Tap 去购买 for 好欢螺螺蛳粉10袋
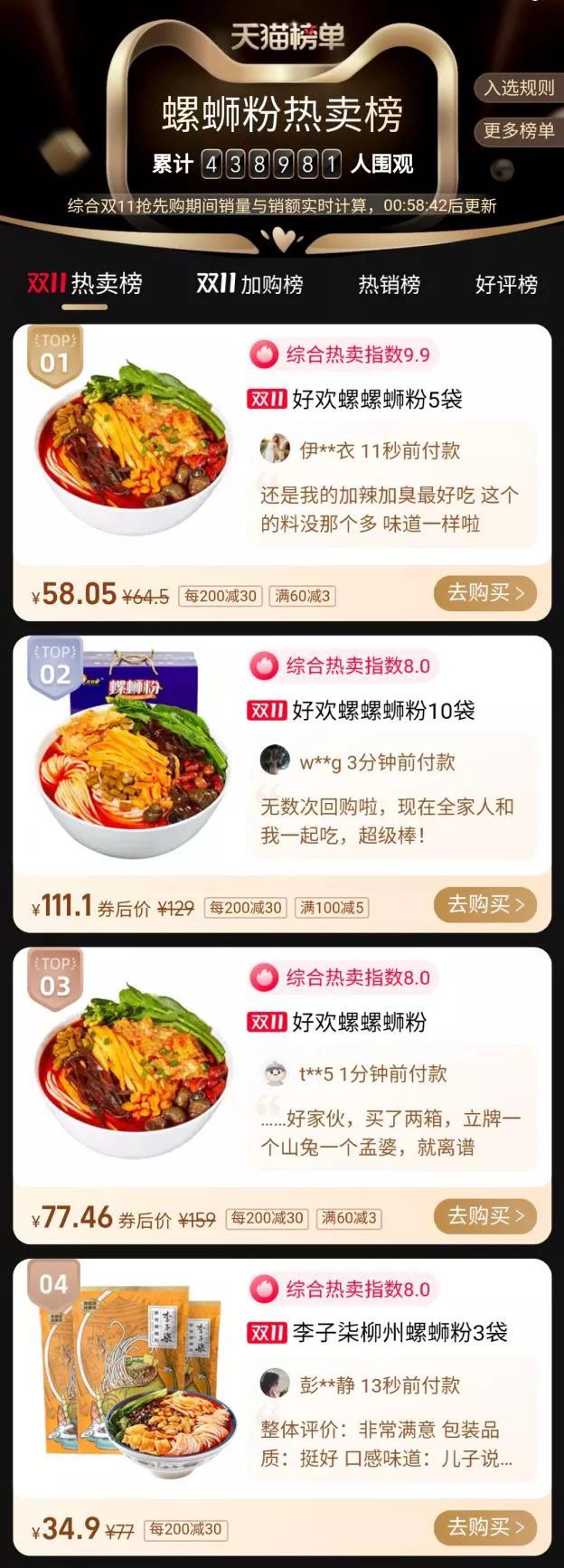Screen dimensions: 564x1568 point(485,904)
